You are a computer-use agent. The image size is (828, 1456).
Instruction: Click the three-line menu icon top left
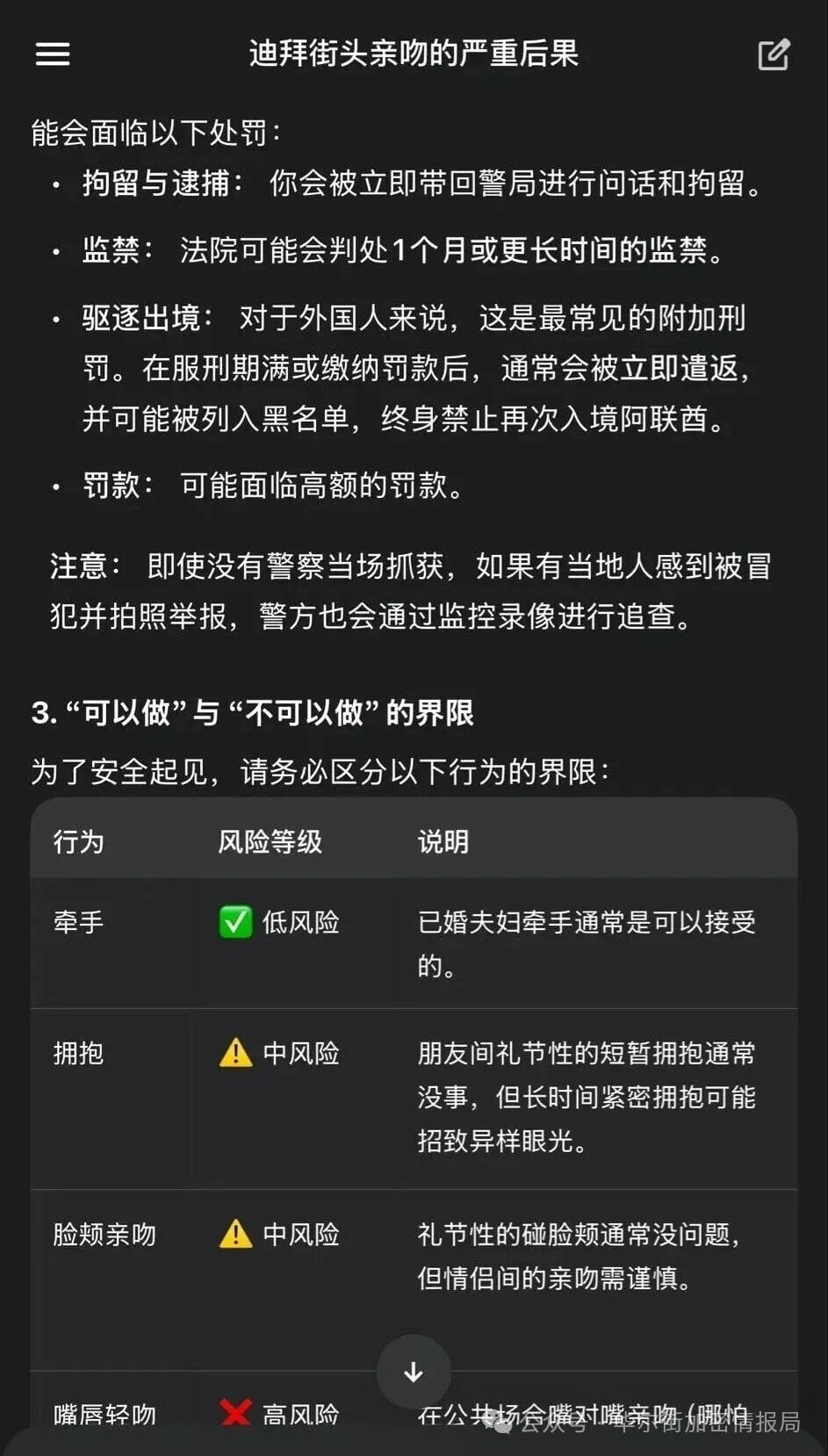click(x=52, y=54)
